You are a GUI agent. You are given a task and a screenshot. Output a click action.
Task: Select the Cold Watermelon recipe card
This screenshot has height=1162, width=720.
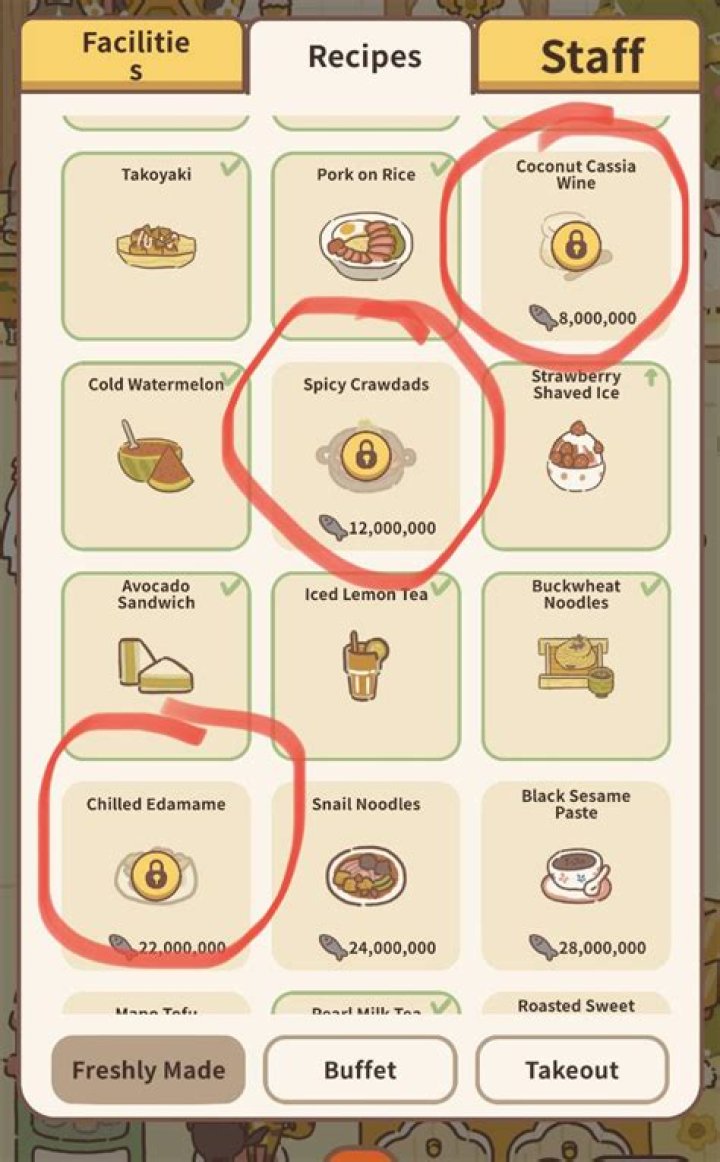[x=156, y=455]
